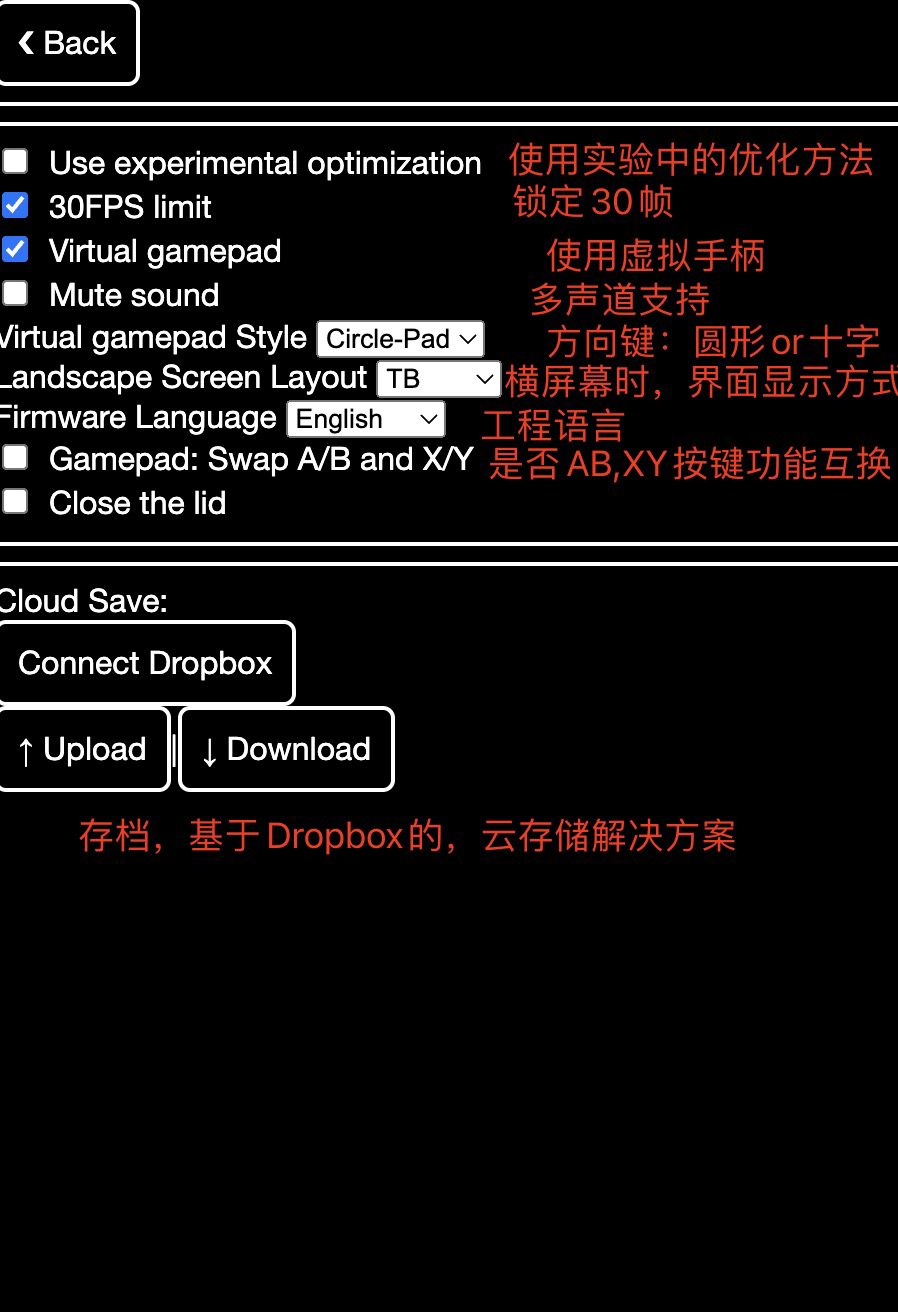Disable the Virtual gamepad checkbox

(15, 249)
